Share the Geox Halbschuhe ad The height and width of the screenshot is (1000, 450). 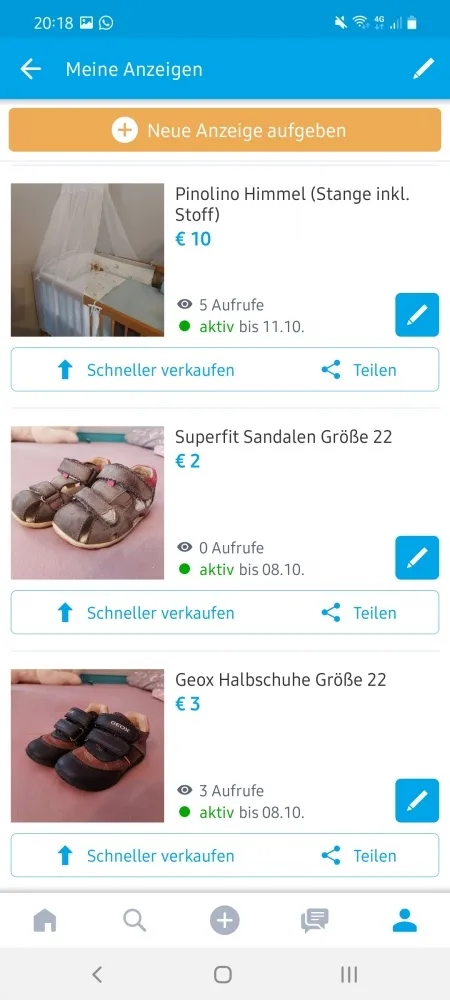[359, 856]
